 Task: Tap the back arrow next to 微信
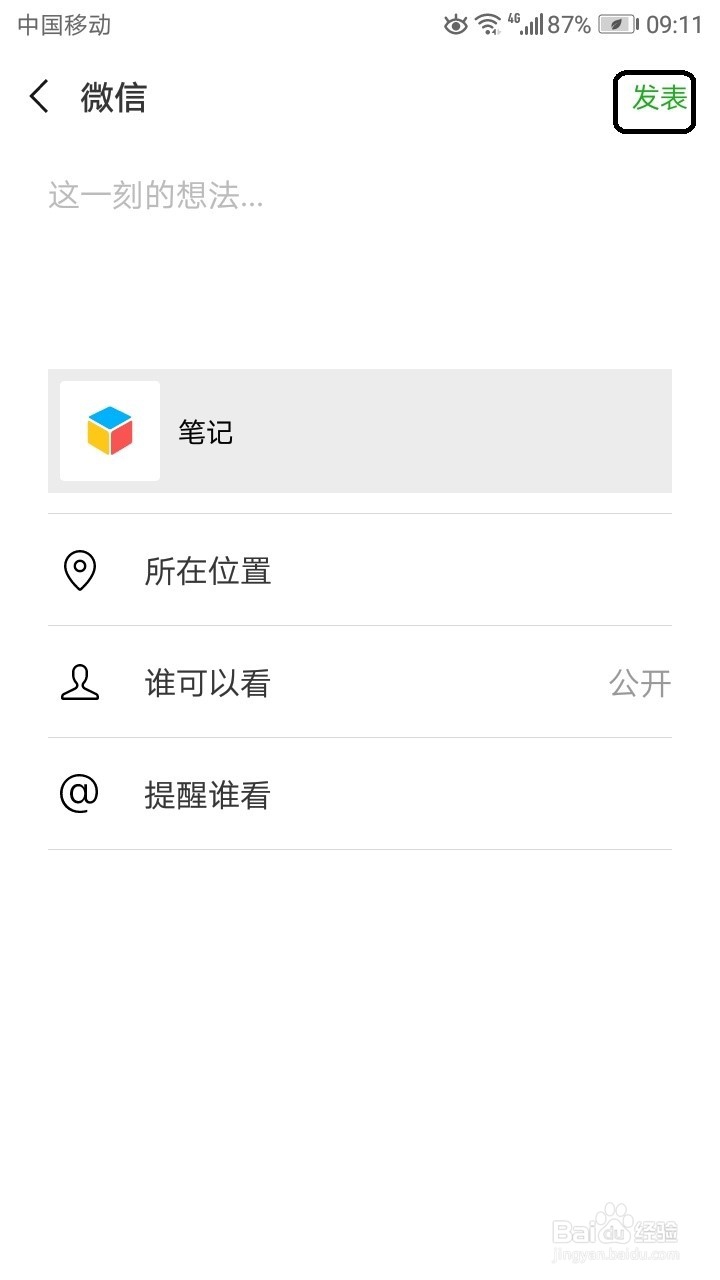(39, 97)
